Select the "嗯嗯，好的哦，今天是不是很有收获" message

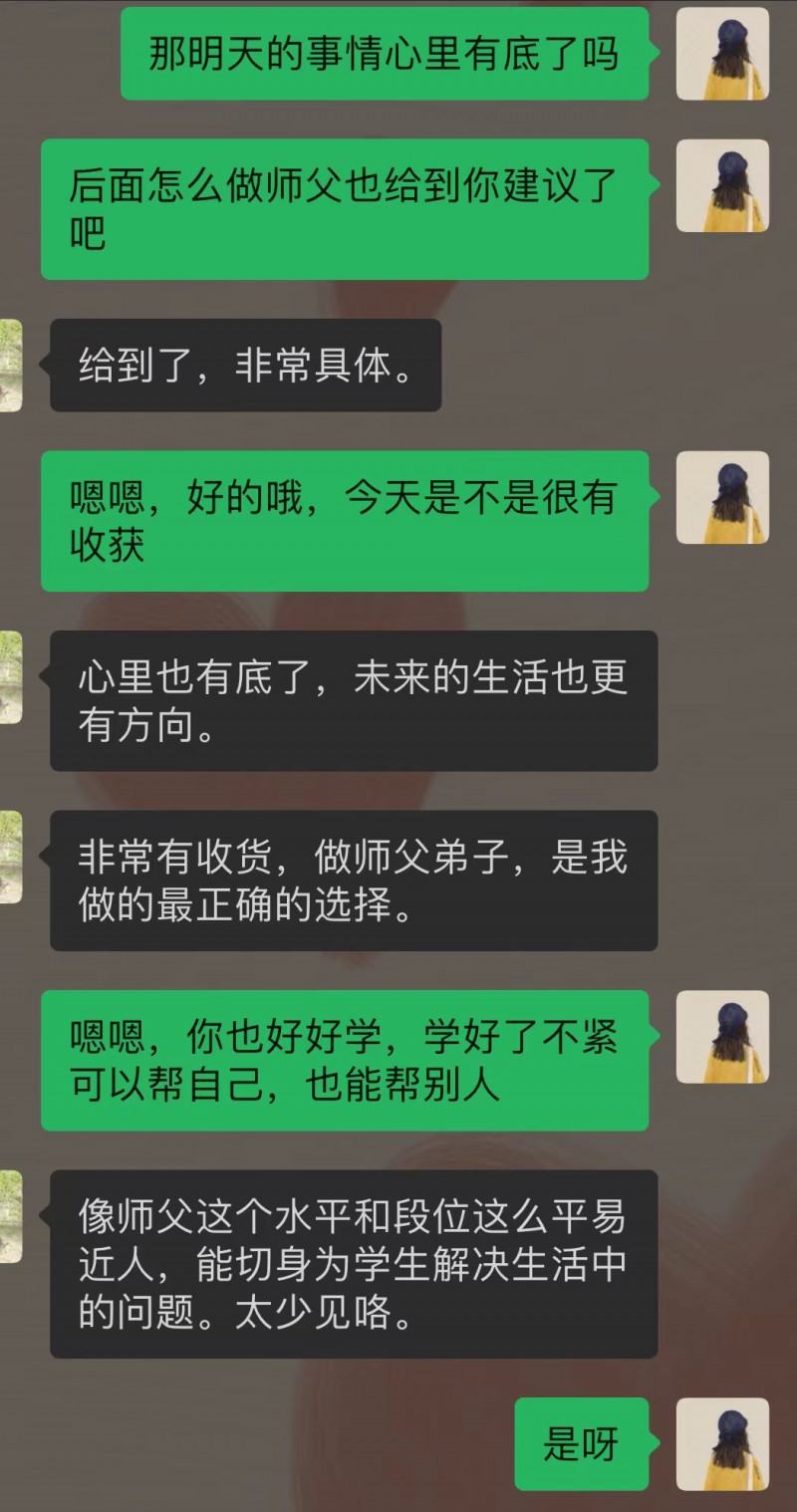point(344,520)
